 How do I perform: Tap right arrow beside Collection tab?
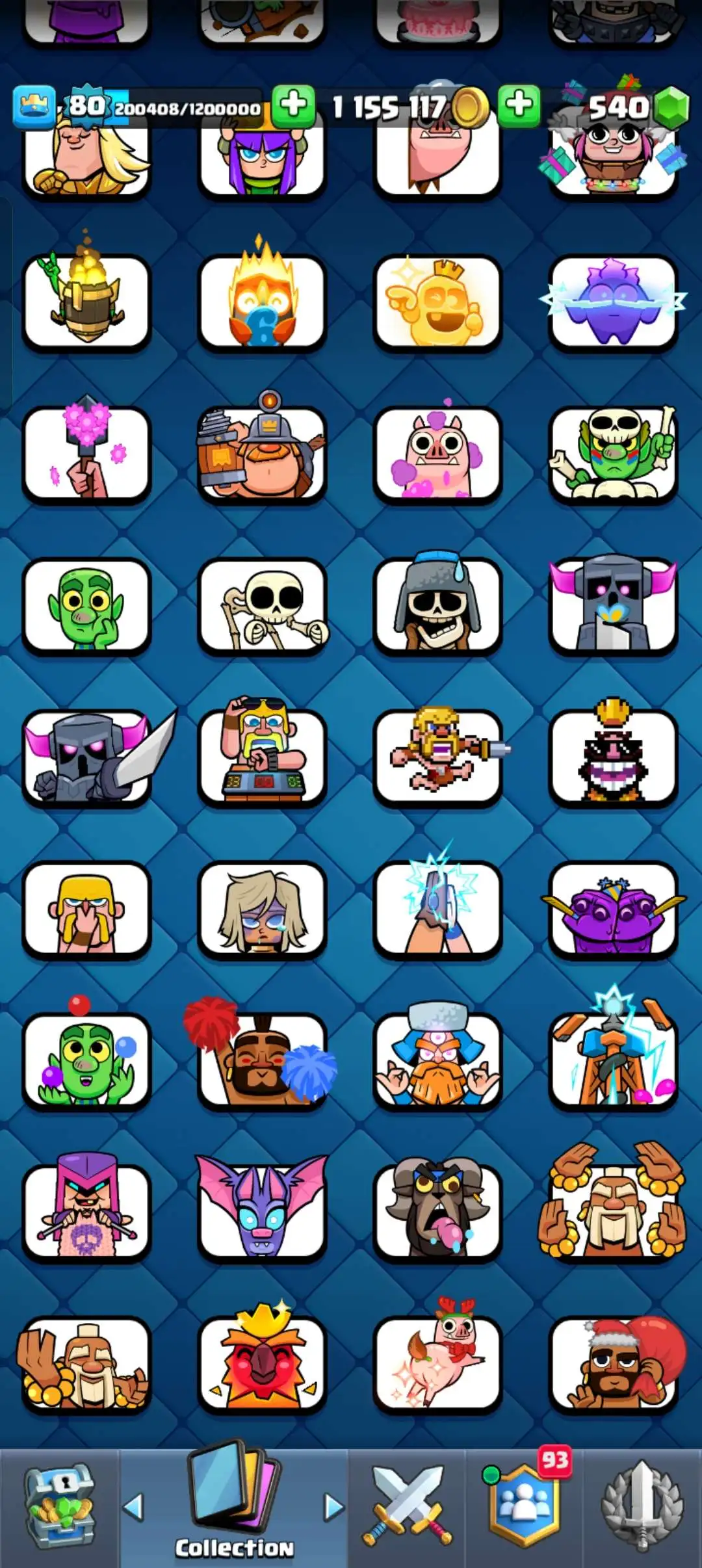pos(334,1507)
